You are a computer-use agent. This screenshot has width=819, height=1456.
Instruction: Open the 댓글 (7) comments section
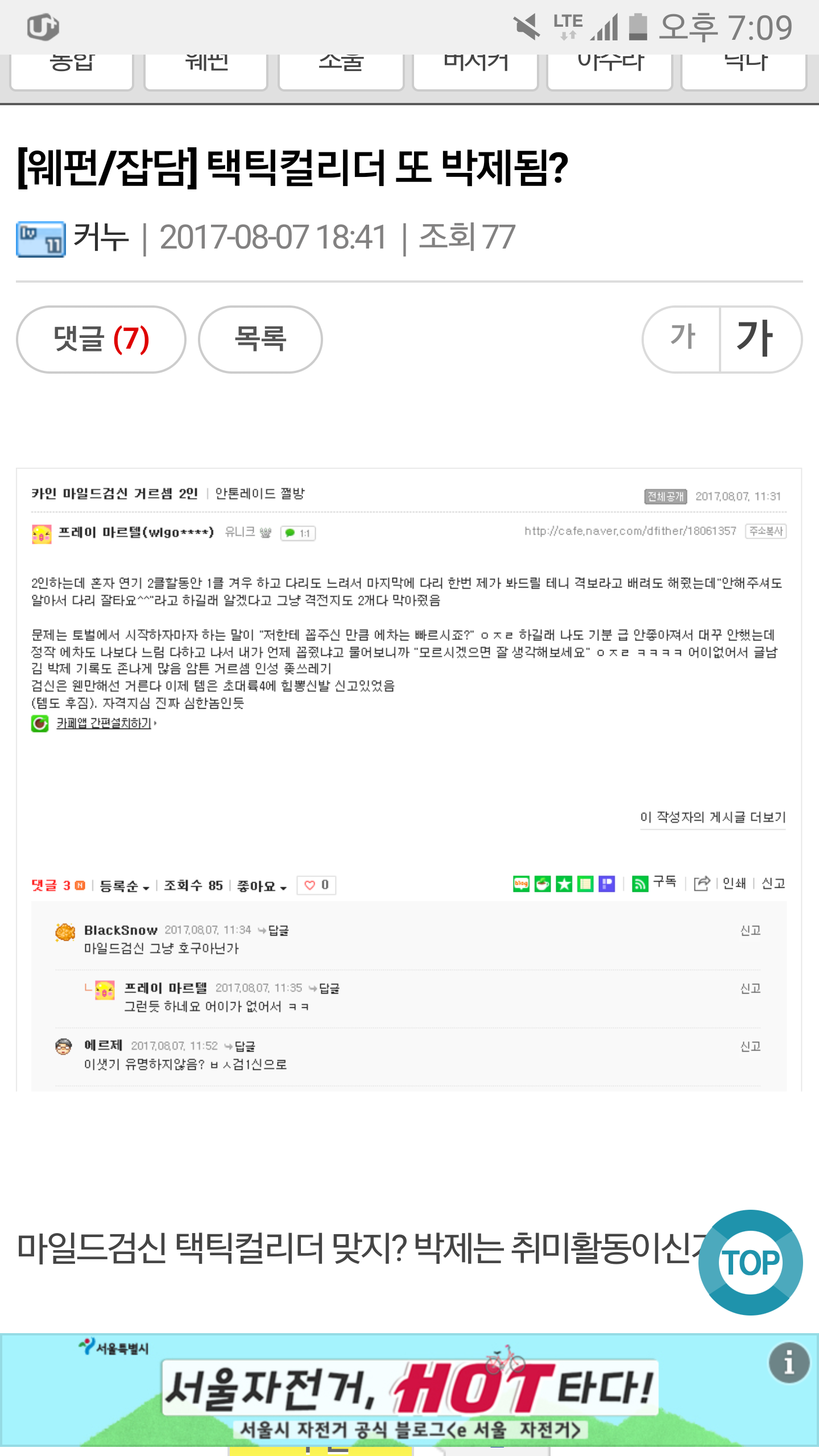[101, 340]
